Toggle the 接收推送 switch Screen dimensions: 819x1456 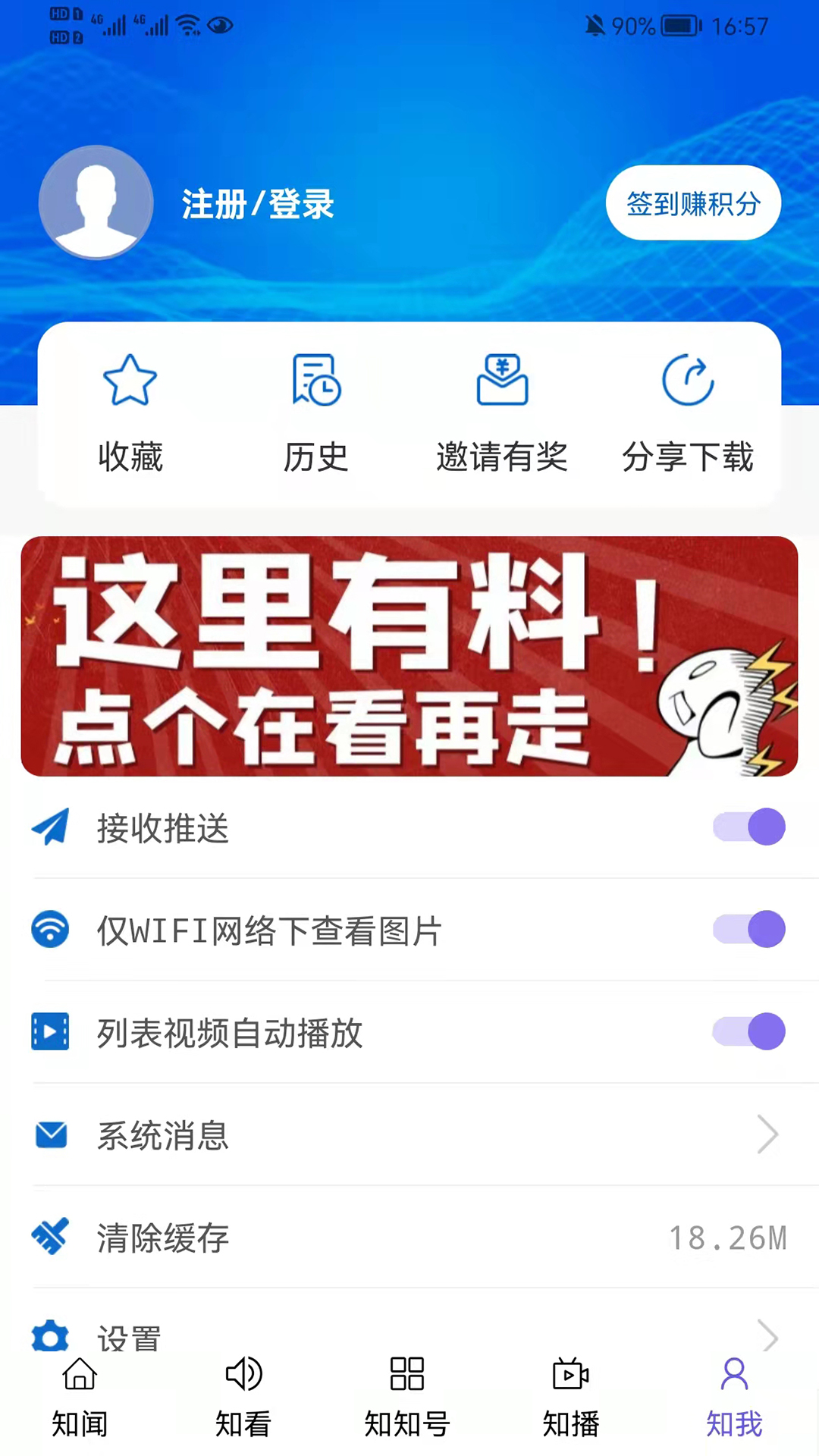pyautogui.click(x=748, y=827)
